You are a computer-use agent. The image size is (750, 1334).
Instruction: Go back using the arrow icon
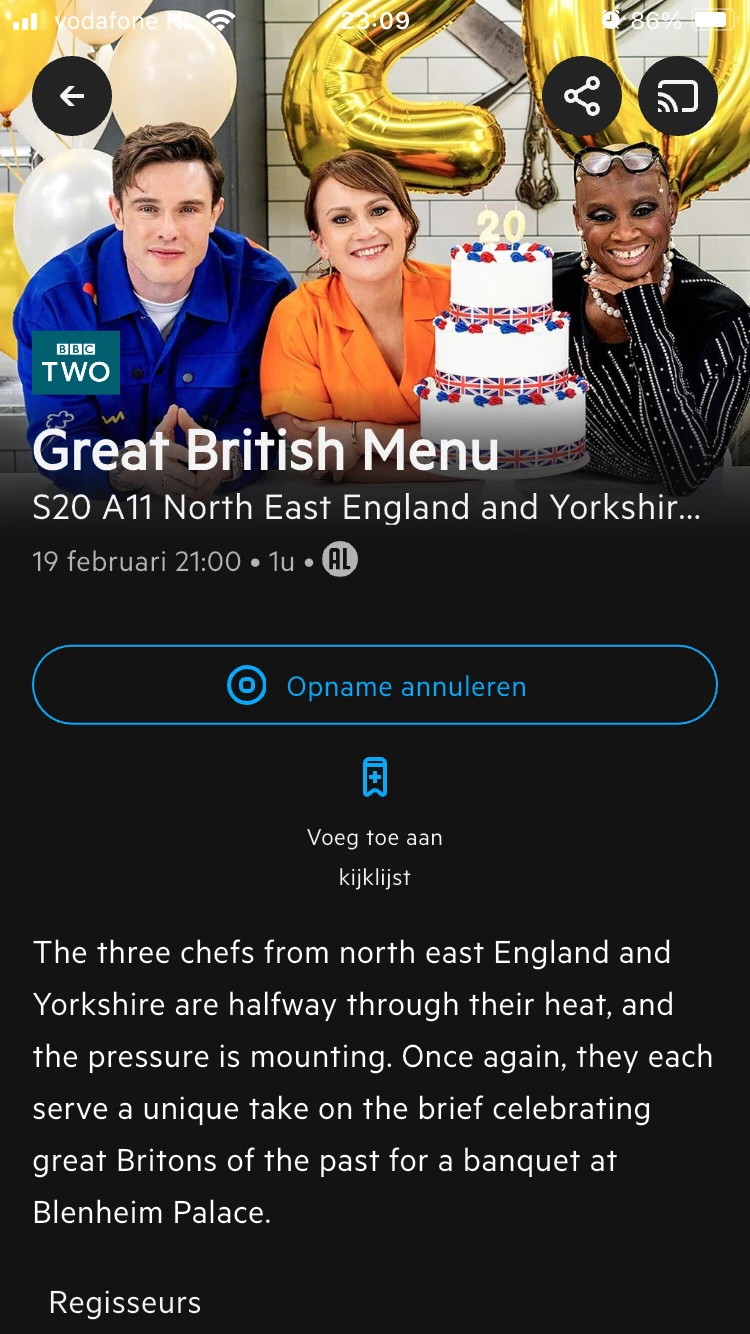click(x=71, y=96)
